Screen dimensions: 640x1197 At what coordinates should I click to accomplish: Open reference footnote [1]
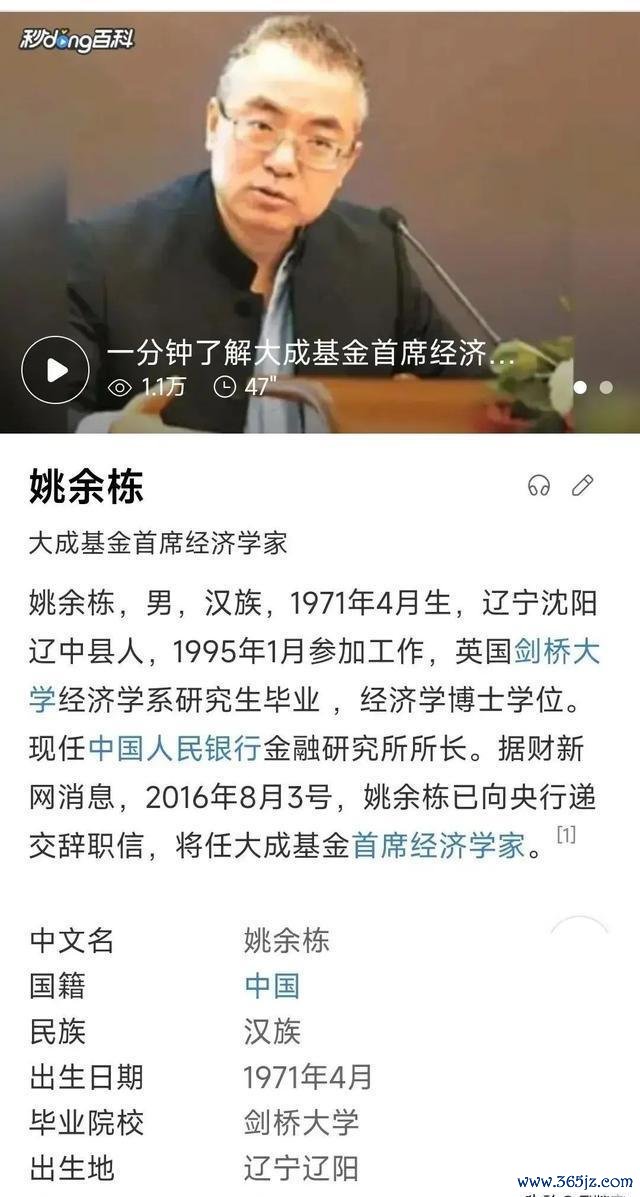[566, 834]
